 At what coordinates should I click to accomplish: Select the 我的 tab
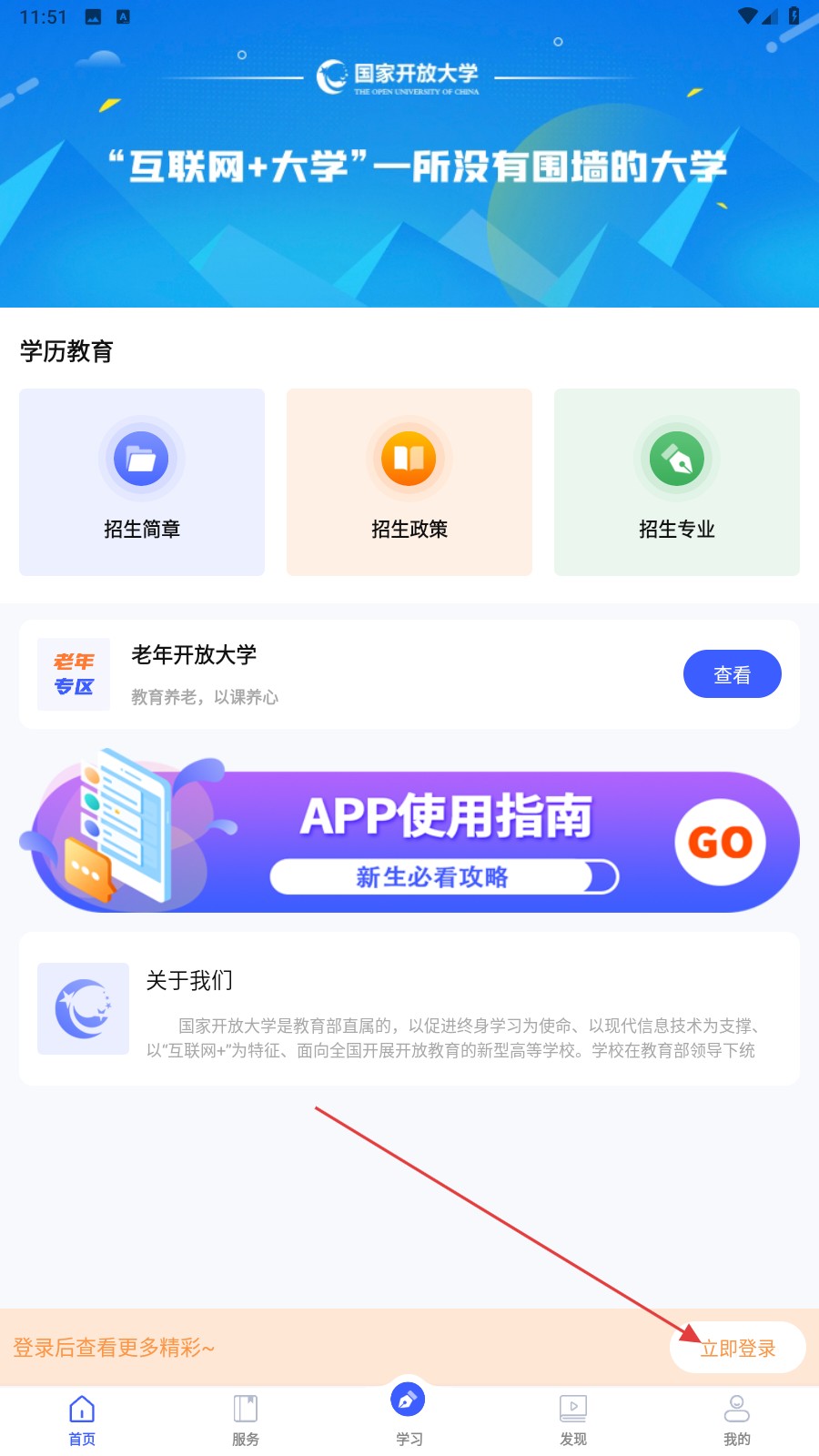click(x=736, y=1420)
